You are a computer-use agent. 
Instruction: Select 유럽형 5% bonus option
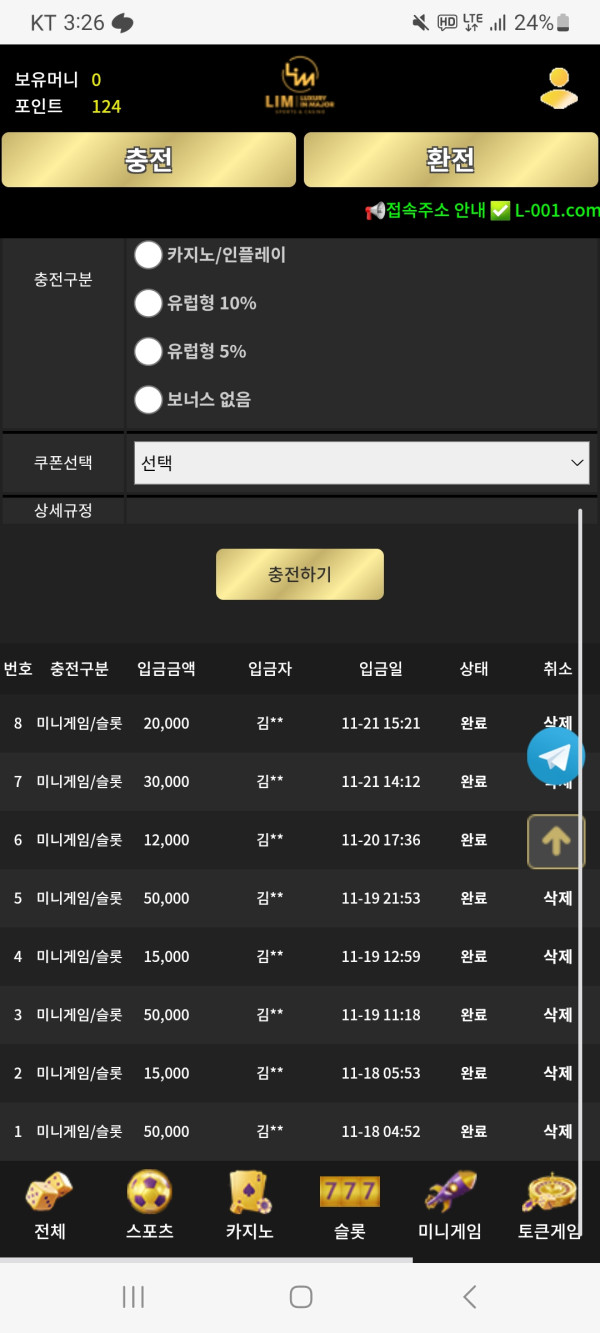coord(148,351)
